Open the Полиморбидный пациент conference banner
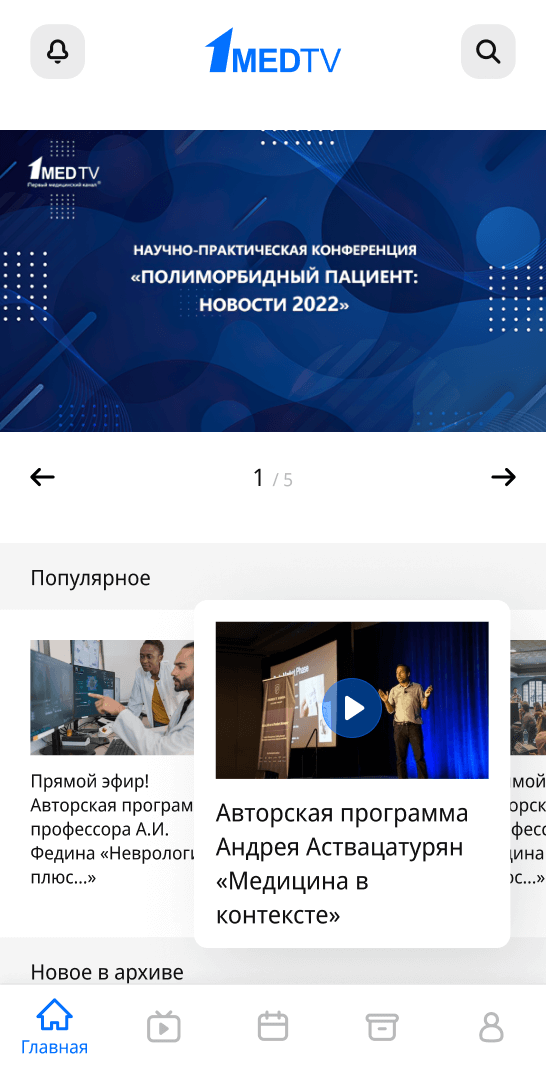Image resolution: width=546 pixels, height=1070 pixels. pyautogui.click(x=273, y=280)
